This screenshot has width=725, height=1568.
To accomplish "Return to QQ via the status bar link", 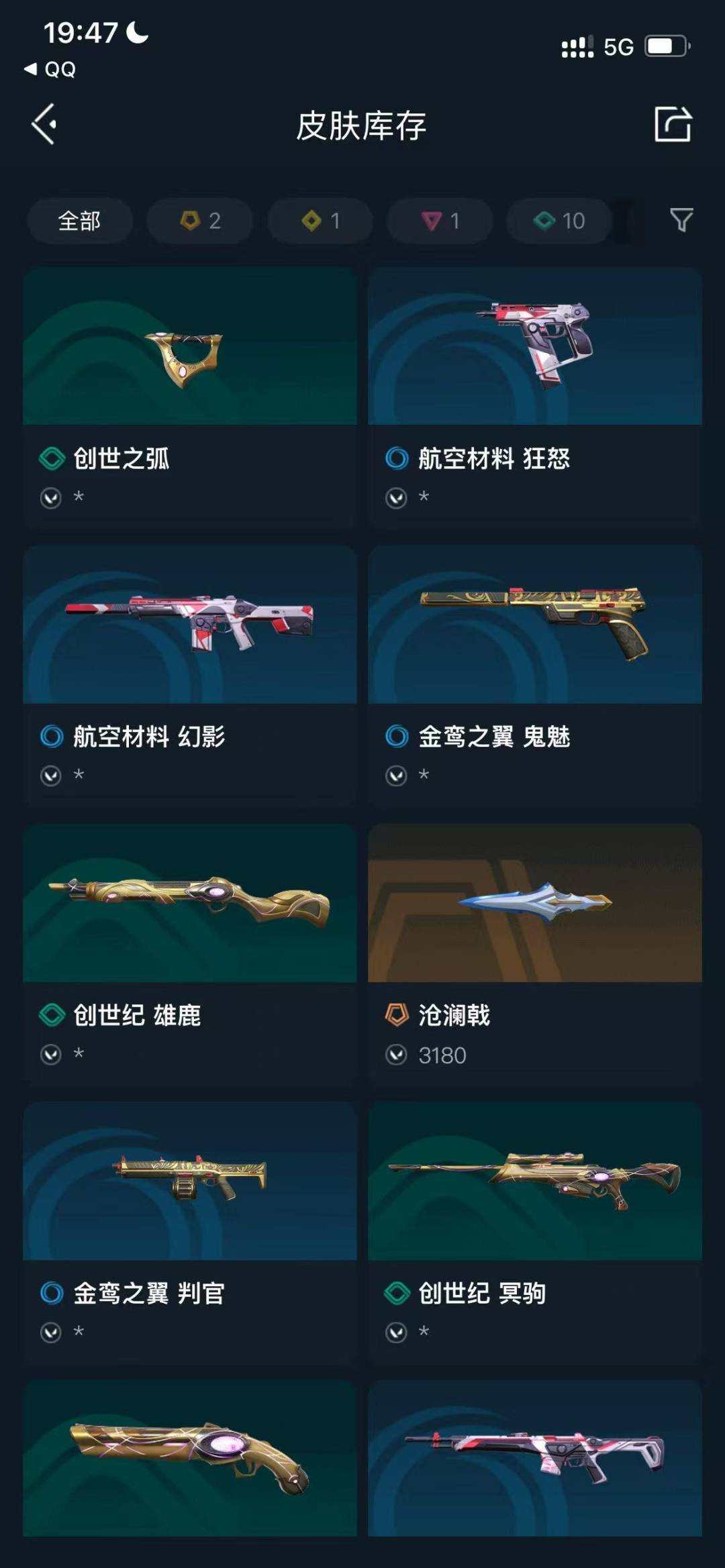I will tap(51, 69).
